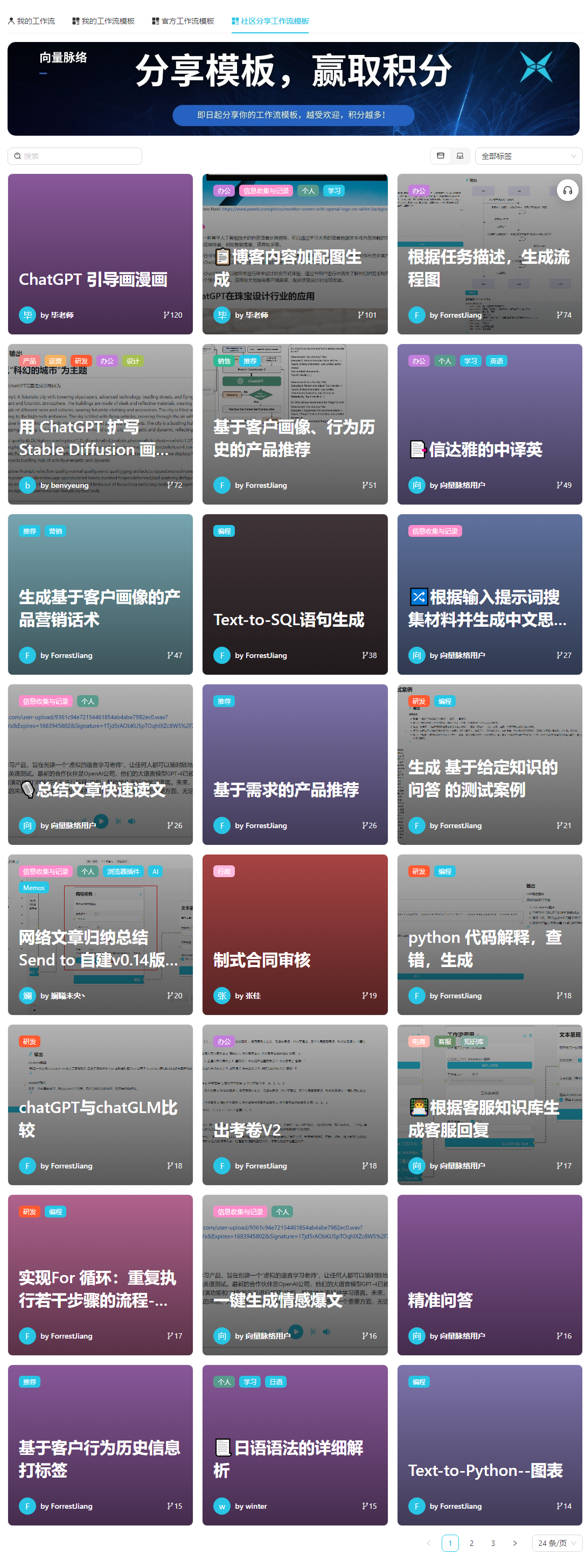
Task: Open 信达雅的中译英 template
Action: [x=489, y=425]
